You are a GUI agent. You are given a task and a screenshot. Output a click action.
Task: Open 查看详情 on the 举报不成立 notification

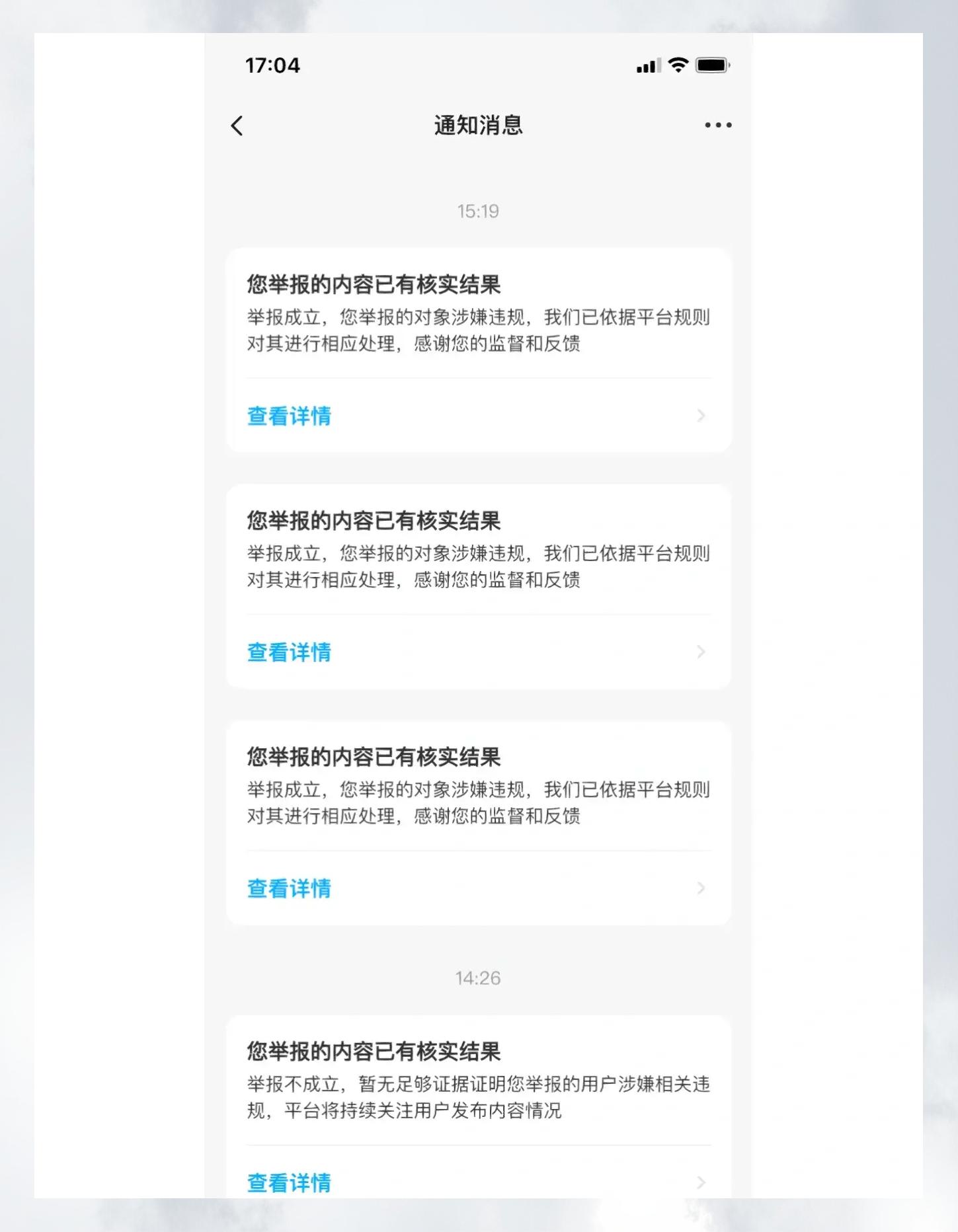pyautogui.click(x=288, y=1182)
